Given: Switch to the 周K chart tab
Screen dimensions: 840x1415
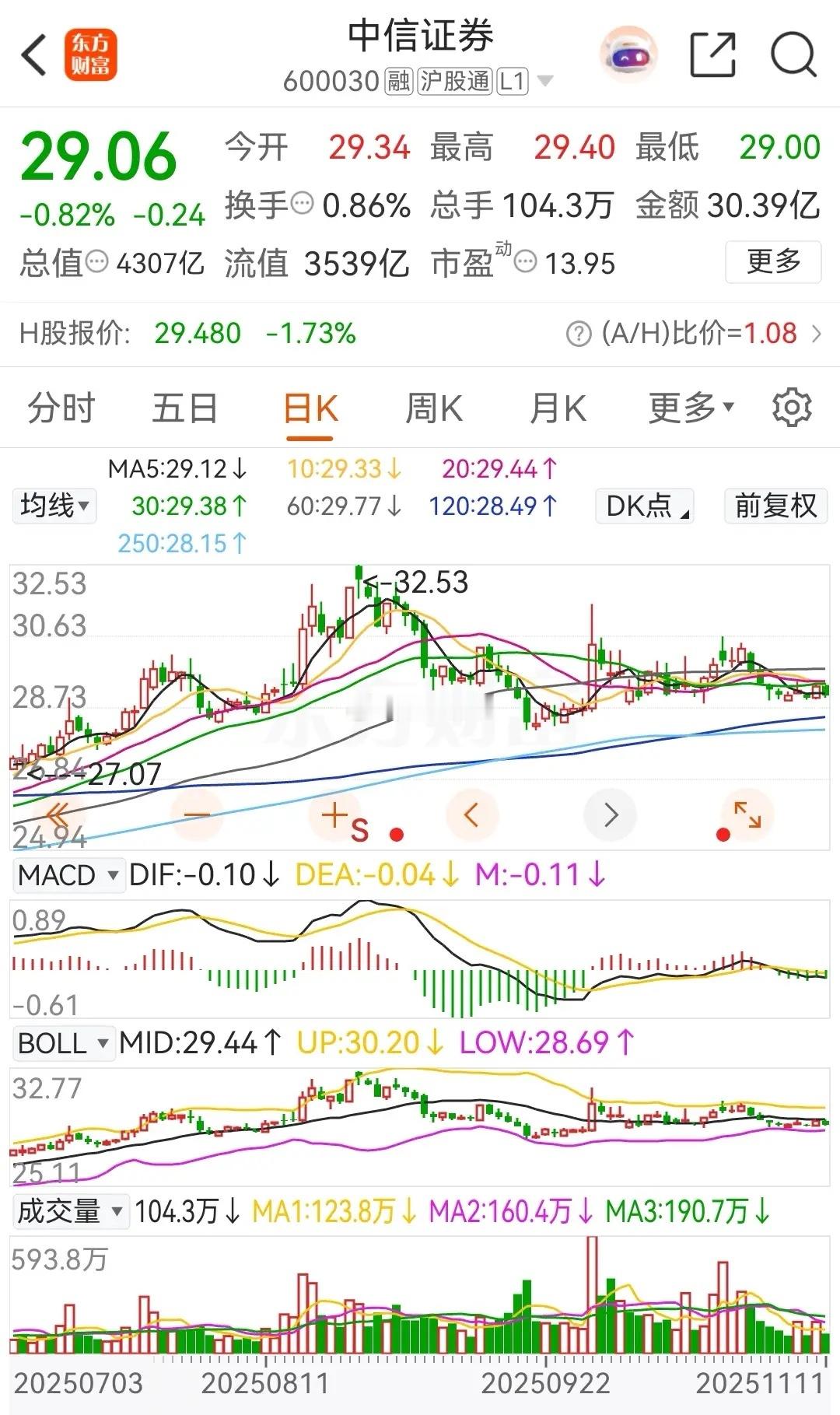Looking at the screenshot, I should pos(433,408).
